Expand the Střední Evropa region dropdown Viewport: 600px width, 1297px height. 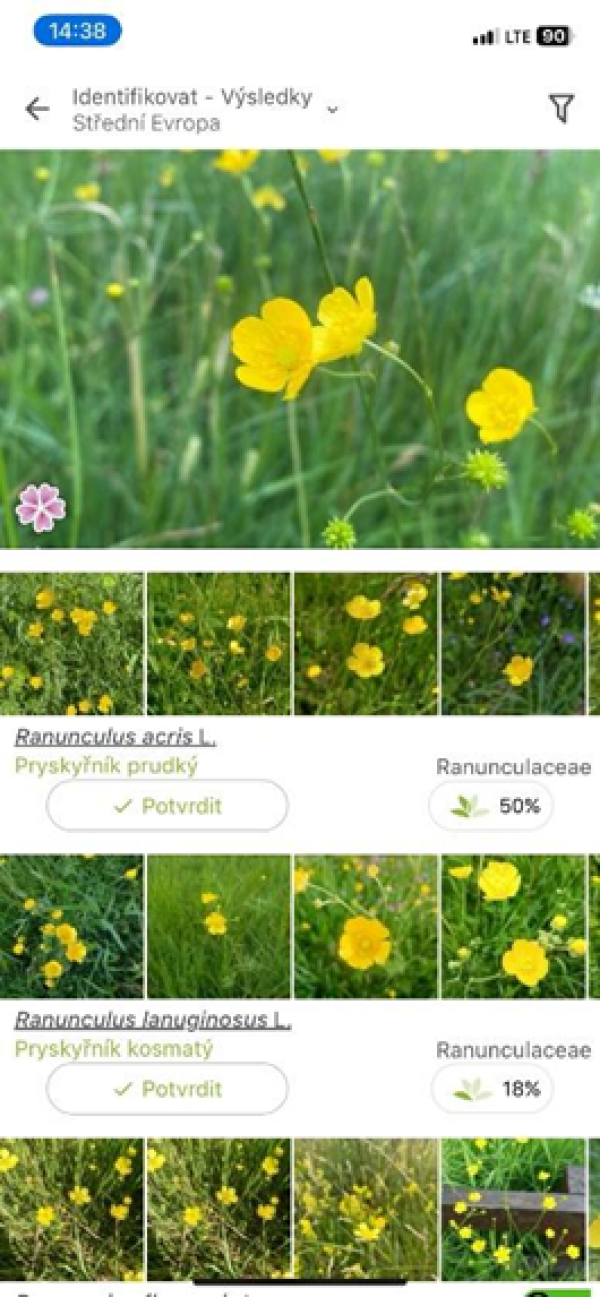coord(332,109)
